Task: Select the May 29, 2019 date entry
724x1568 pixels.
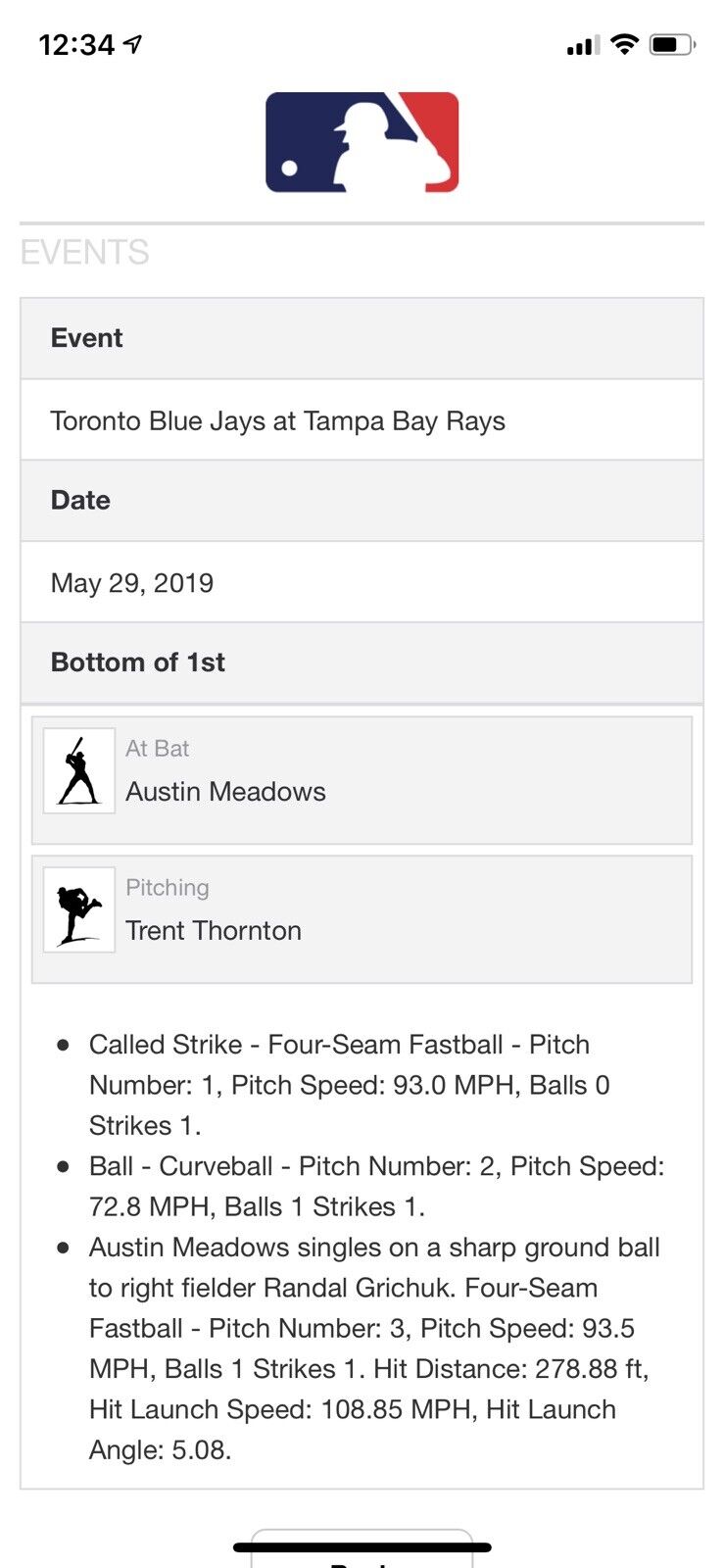Action: click(x=362, y=582)
